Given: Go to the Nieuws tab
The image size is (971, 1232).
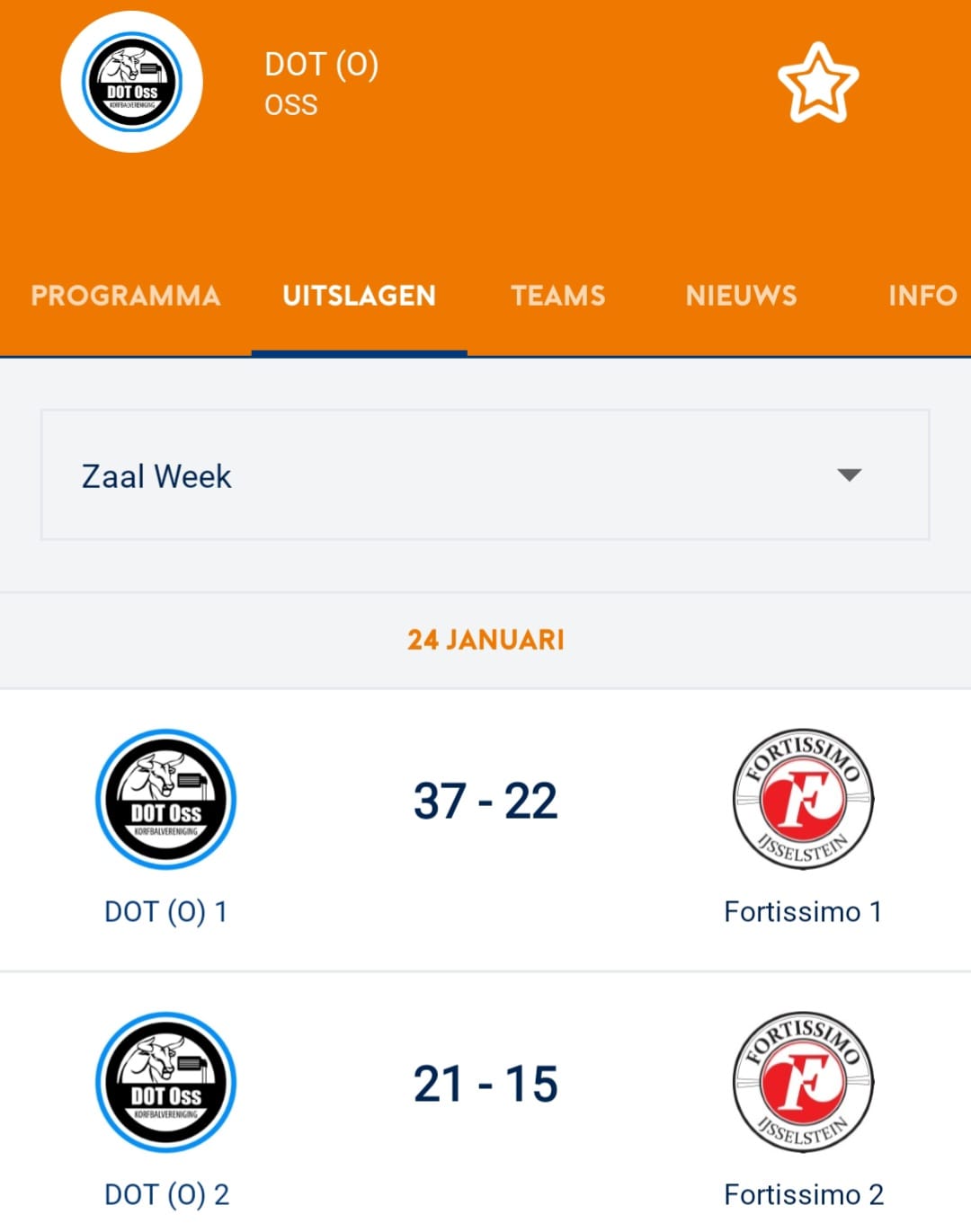Looking at the screenshot, I should (741, 296).
